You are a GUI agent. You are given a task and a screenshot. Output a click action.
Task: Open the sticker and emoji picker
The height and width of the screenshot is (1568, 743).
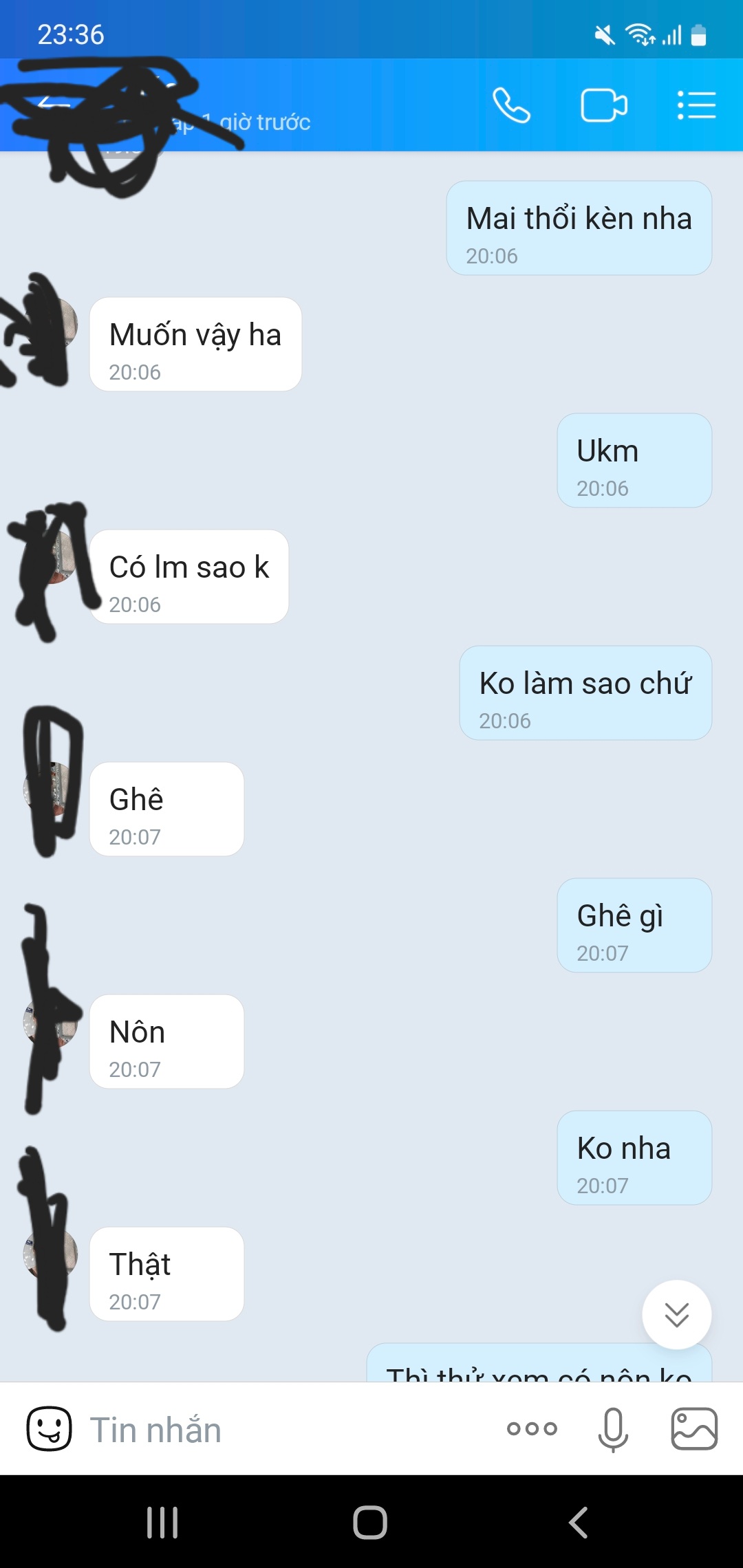coord(49,1428)
